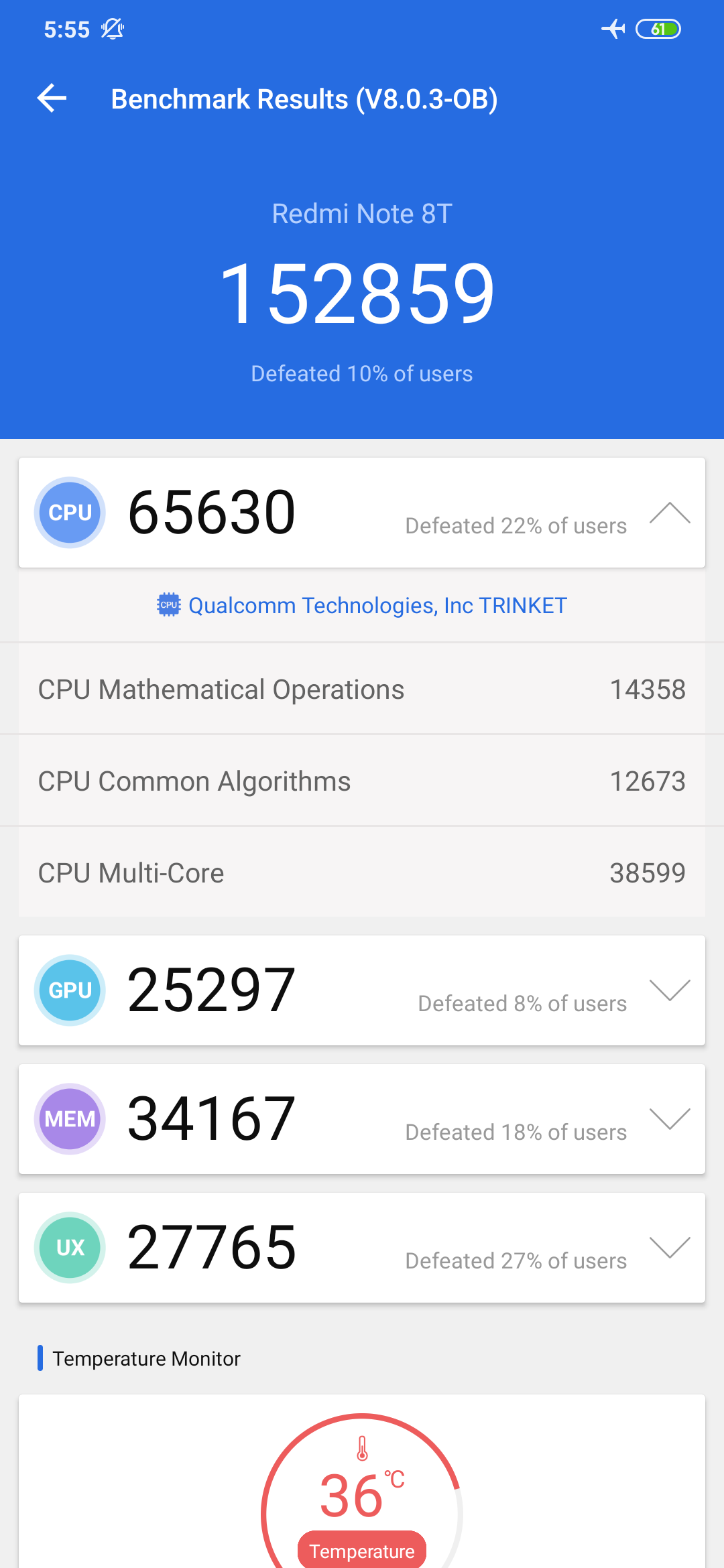Collapse the CPU details section
This screenshot has height=1568, width=724.
pos(670,512)
